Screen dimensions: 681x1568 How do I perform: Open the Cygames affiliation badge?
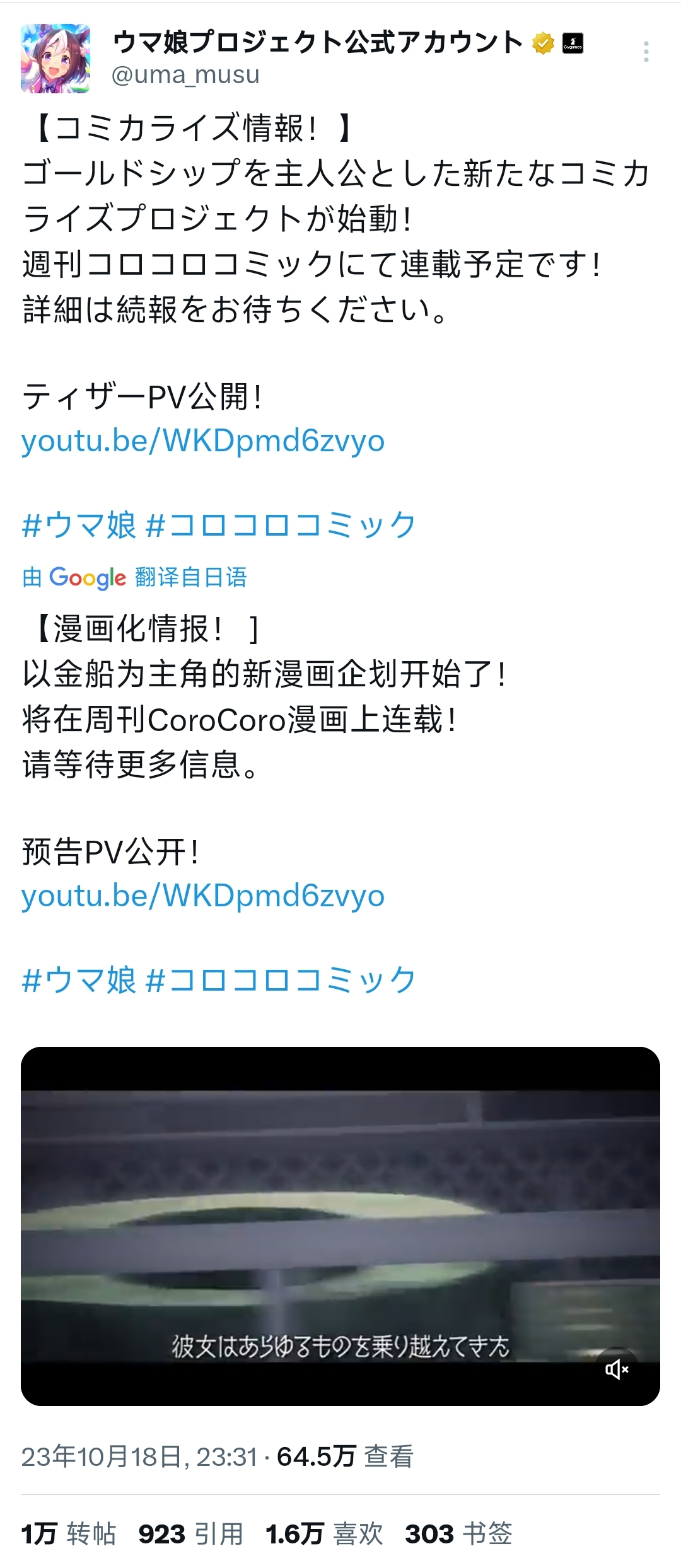click(573, 43)
